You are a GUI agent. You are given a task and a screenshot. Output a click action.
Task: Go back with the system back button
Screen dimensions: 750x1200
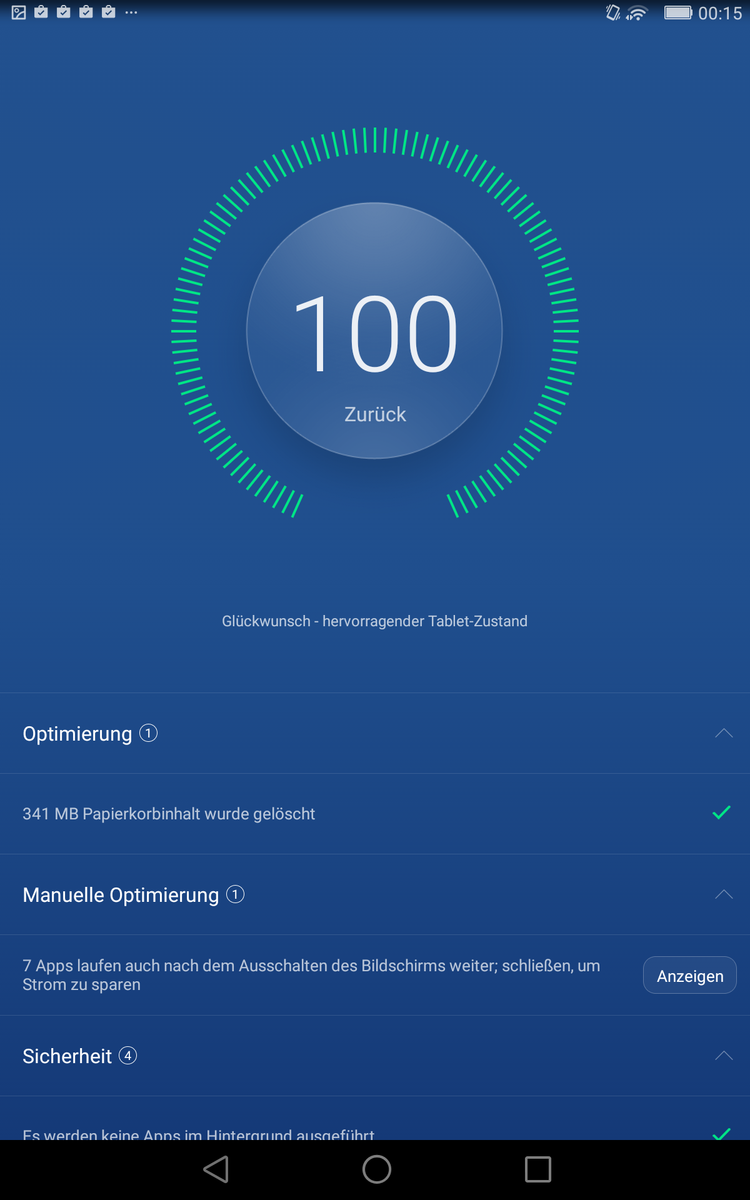point(215,1169)
